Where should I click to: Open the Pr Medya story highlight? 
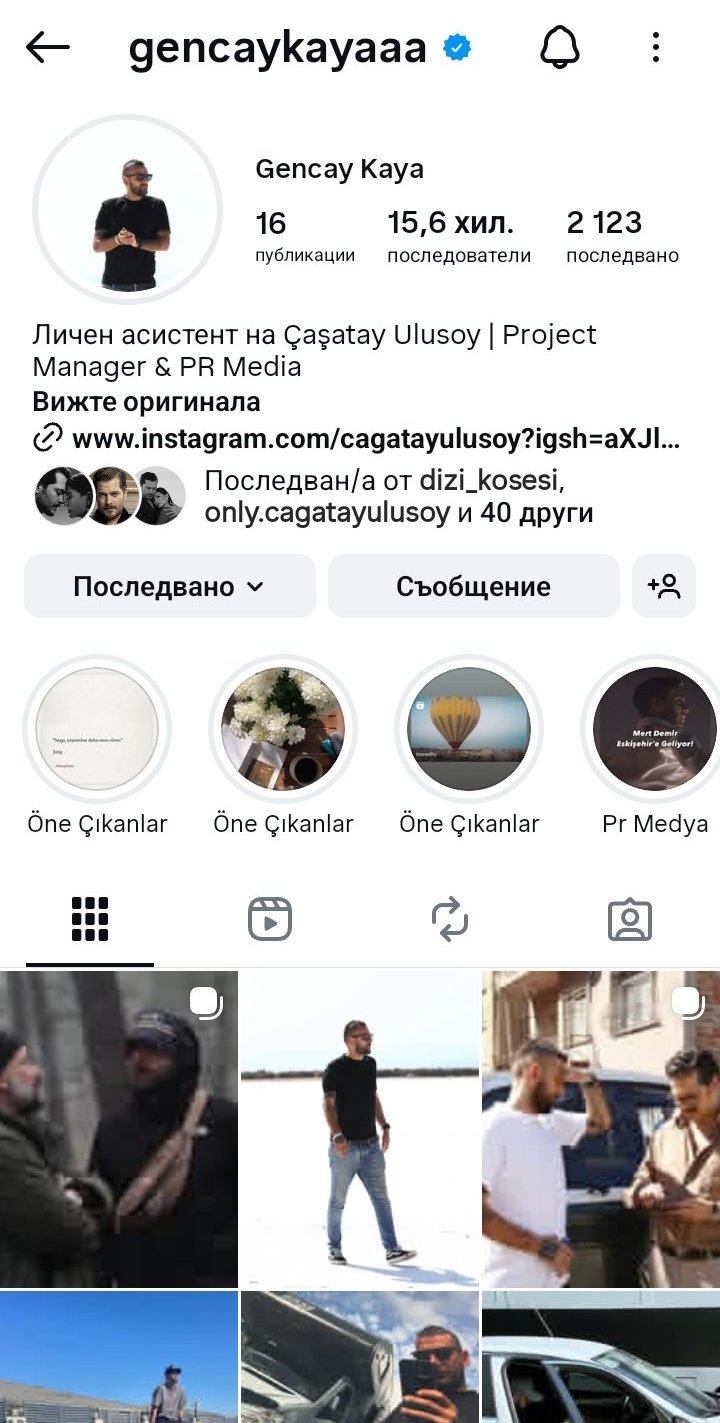coord(654,729)
